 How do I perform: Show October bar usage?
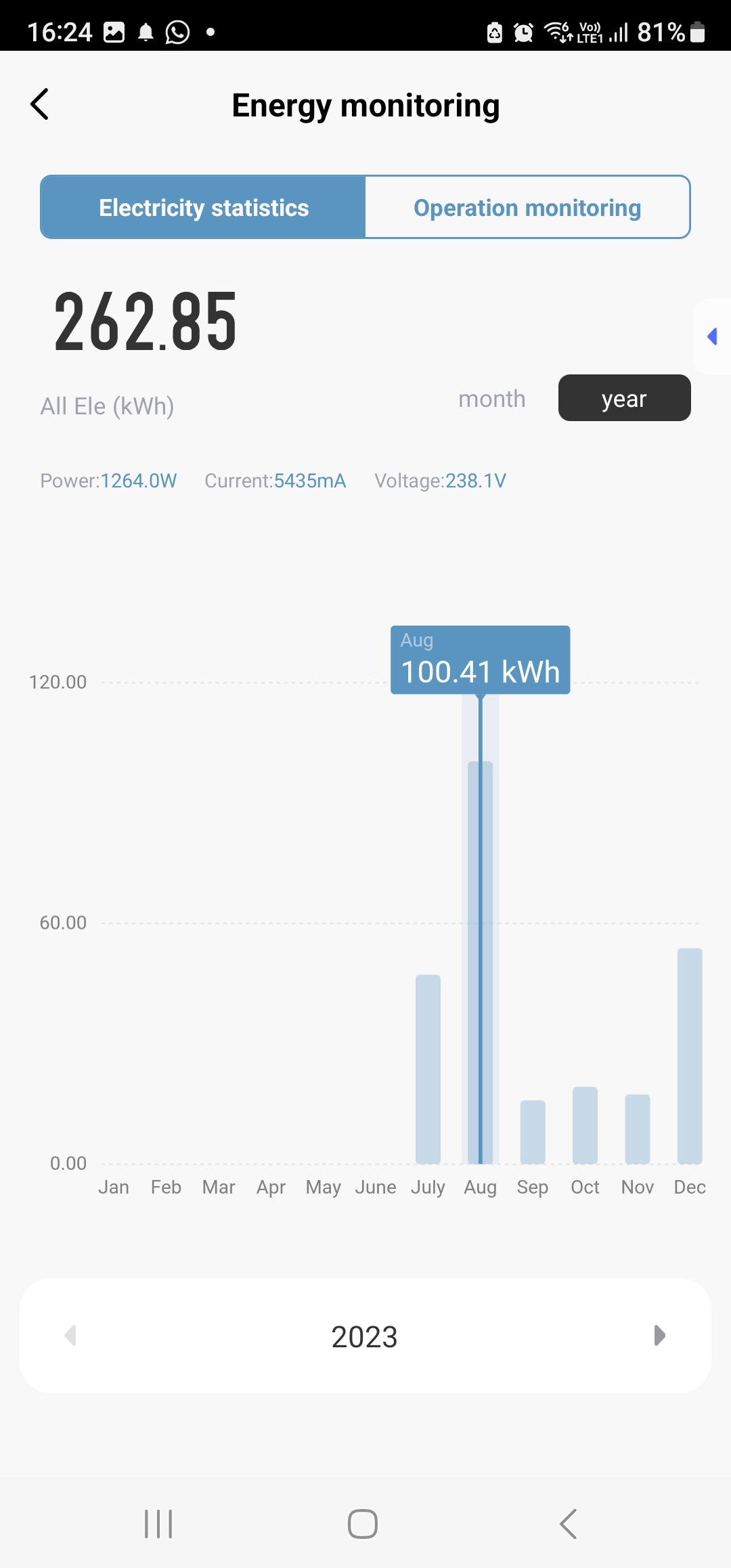(x=585, y=1125)
